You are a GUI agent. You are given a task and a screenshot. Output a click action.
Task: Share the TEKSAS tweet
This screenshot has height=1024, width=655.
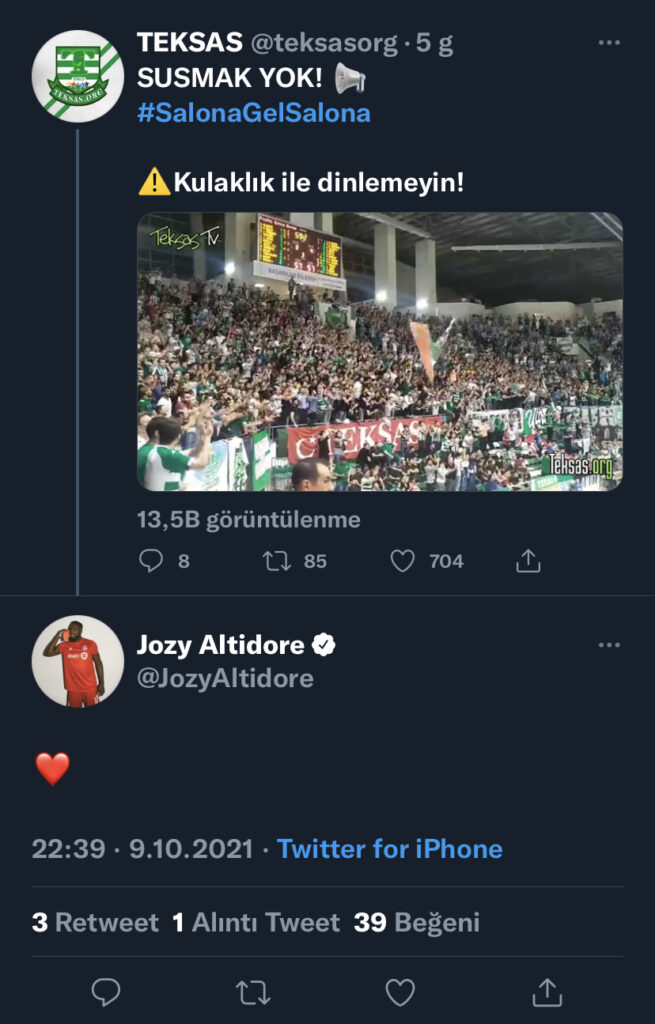[528, 561]
